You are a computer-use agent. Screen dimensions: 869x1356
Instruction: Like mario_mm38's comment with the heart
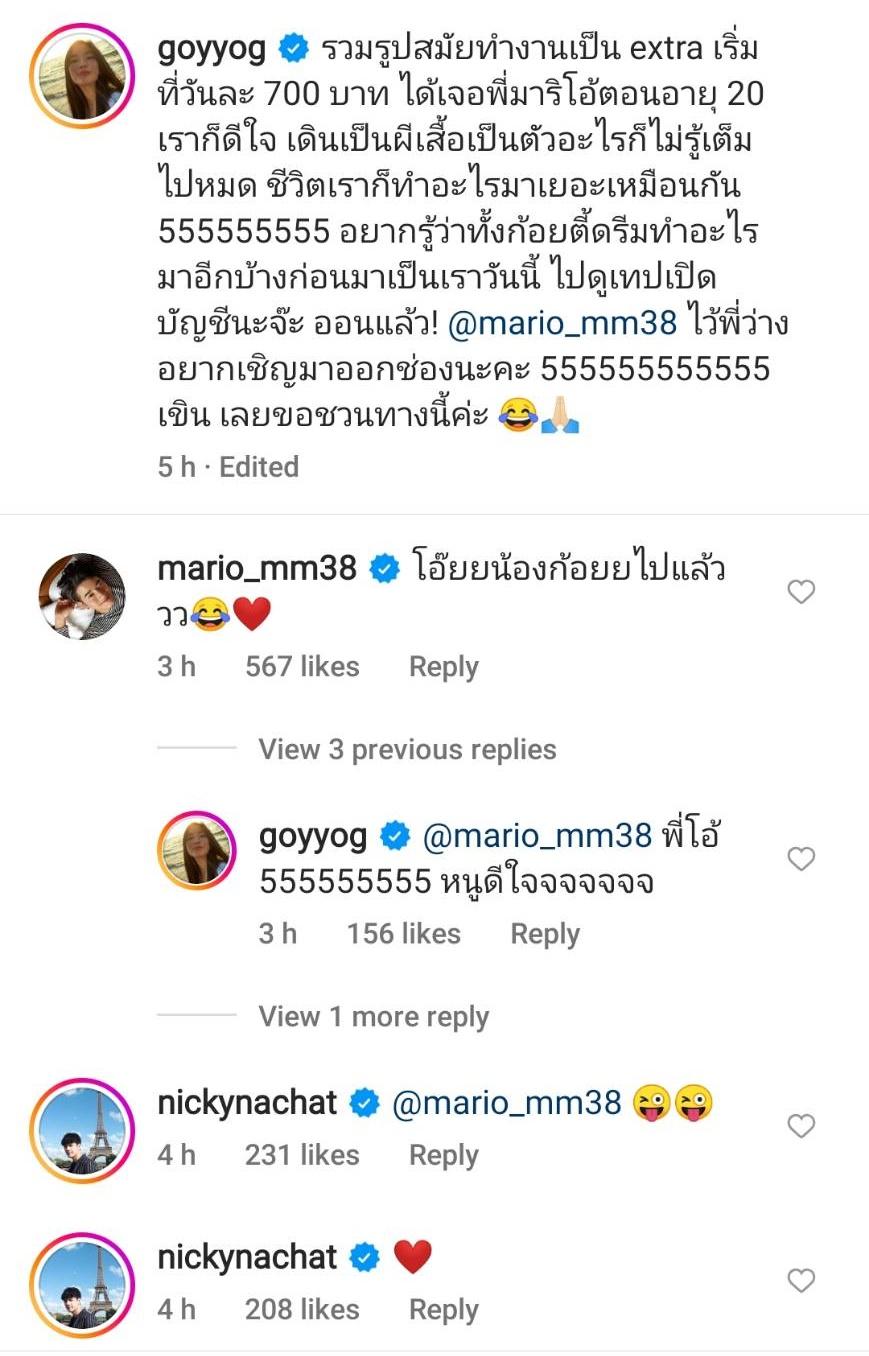[801, 592]
